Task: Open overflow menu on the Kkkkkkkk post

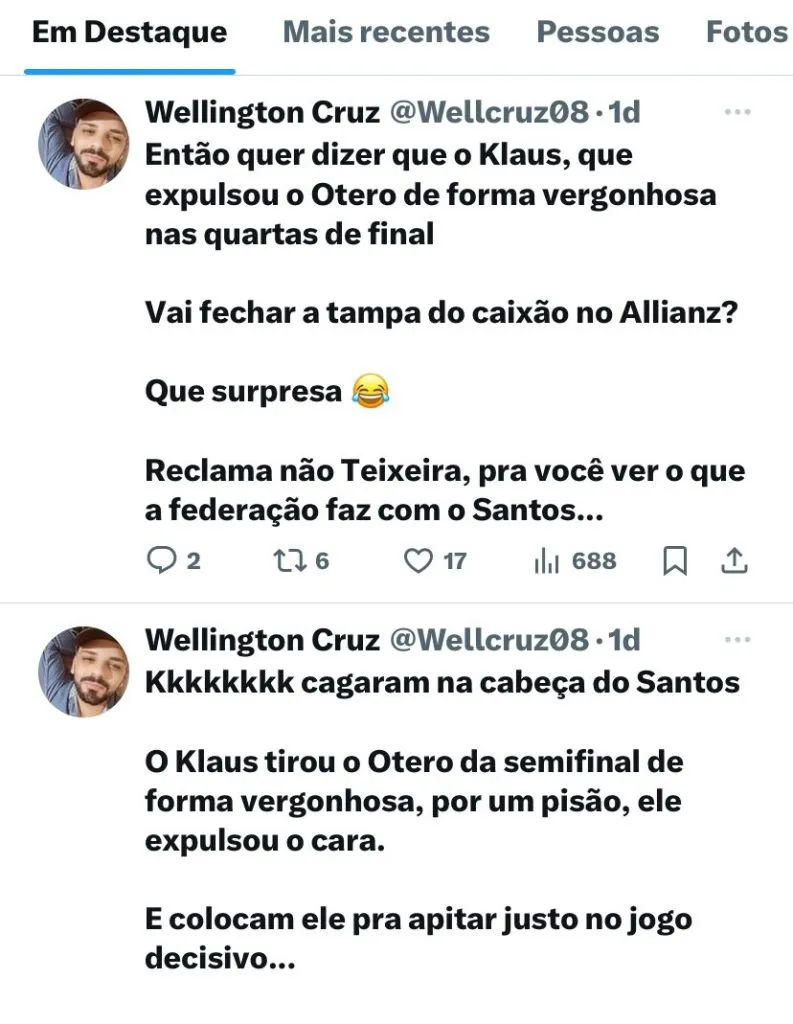Action: (x=737, y=639)
